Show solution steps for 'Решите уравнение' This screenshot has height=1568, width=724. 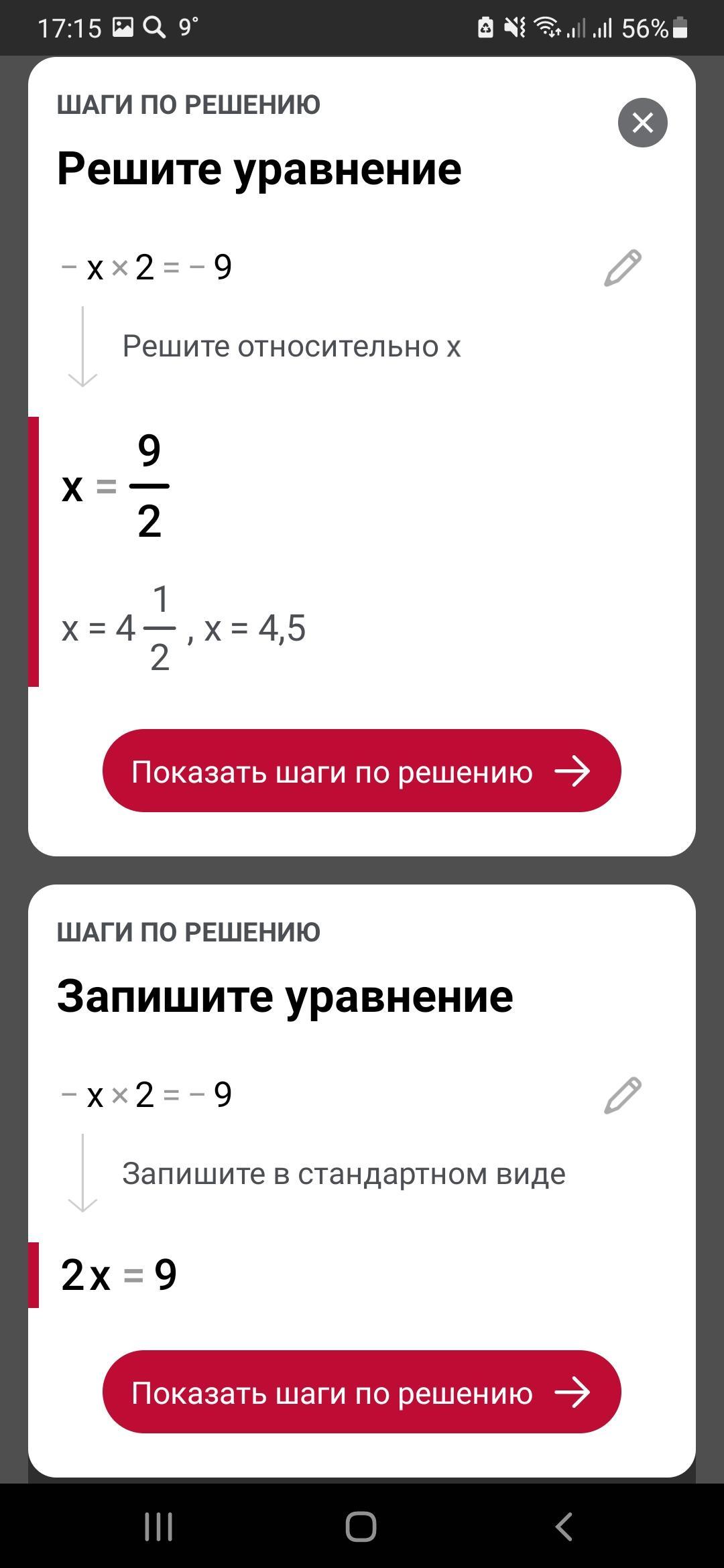pos(361,771)
